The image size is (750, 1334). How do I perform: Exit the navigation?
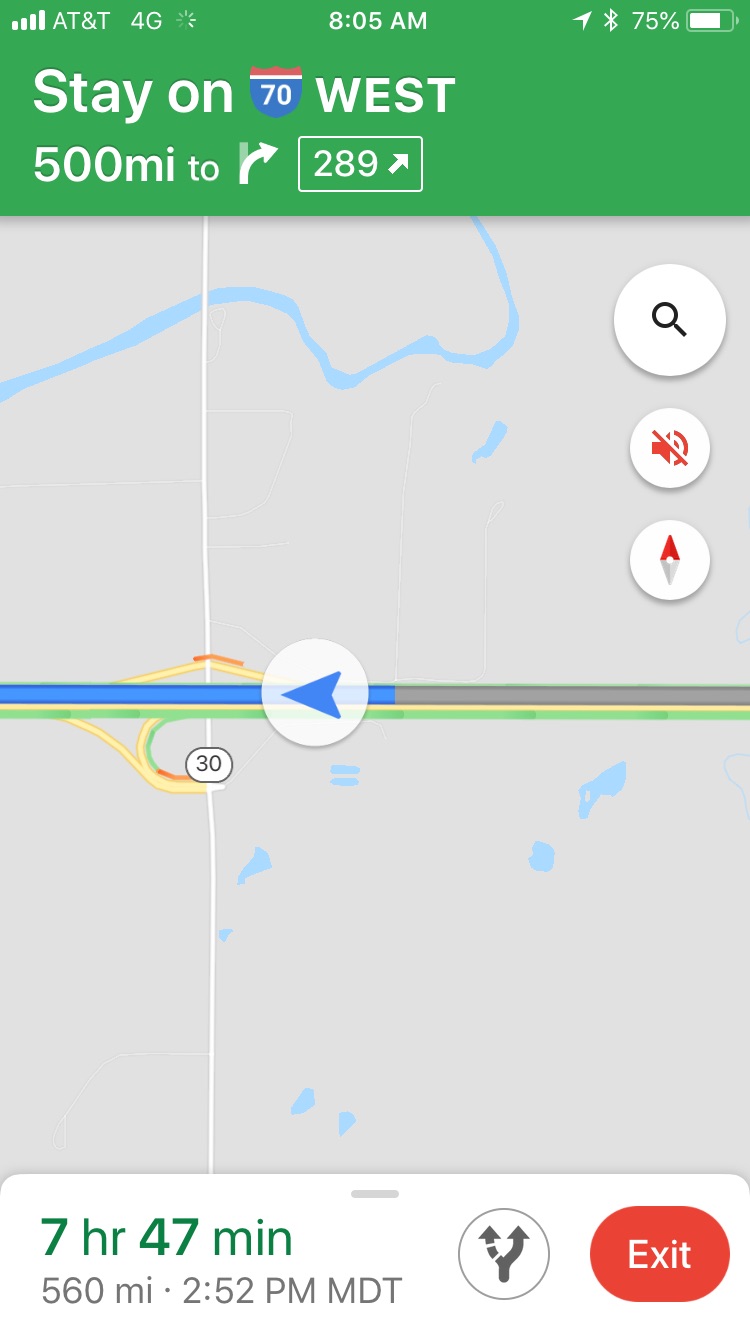(x=659, y=1253)
